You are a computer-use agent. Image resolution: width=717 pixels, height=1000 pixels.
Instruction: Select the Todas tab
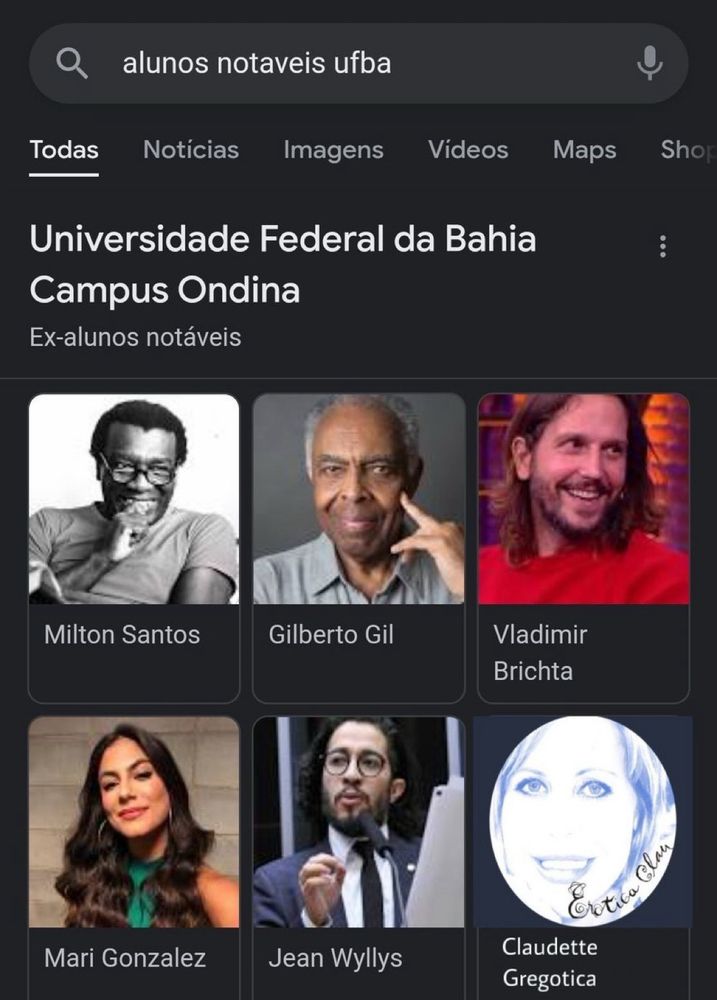tap(64, 150)
